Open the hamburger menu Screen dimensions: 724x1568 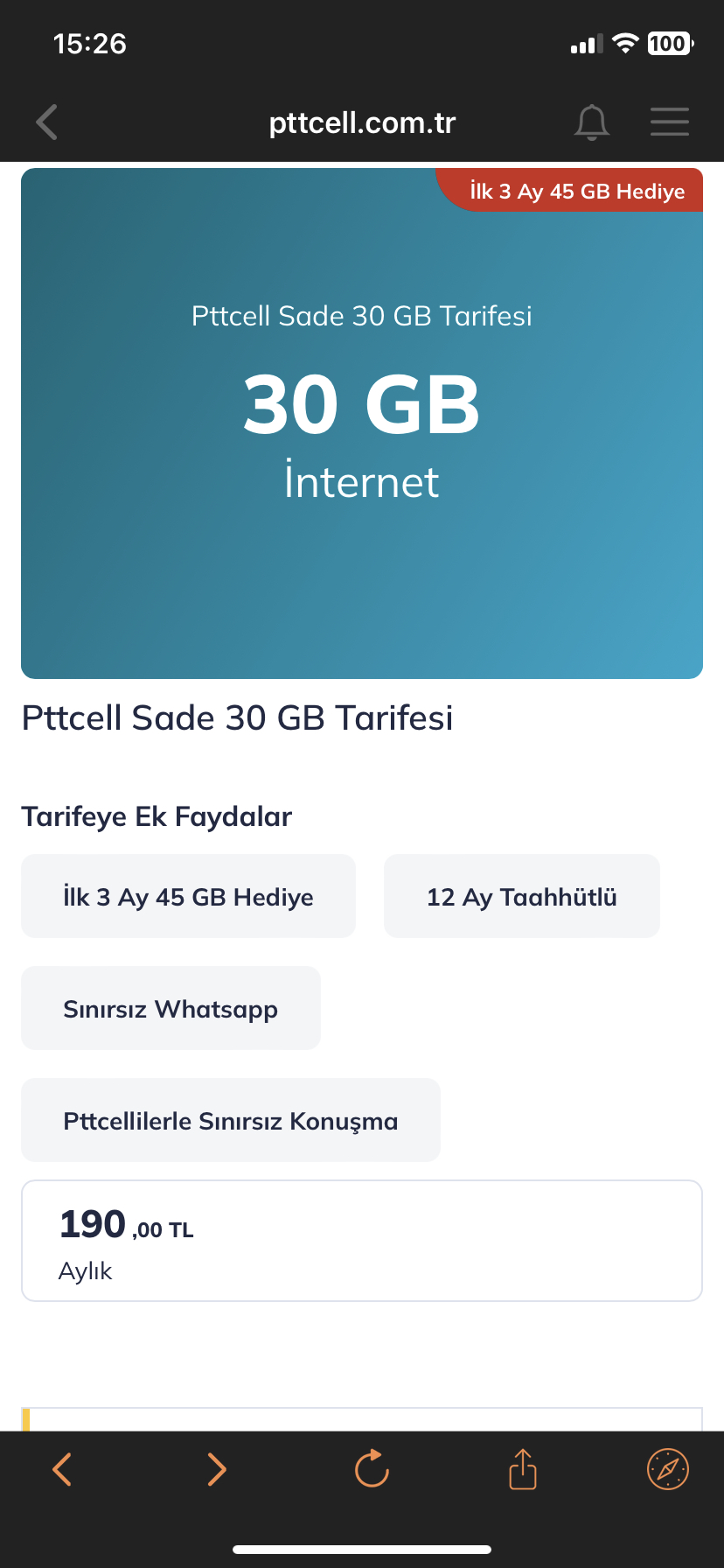(670, 122)
